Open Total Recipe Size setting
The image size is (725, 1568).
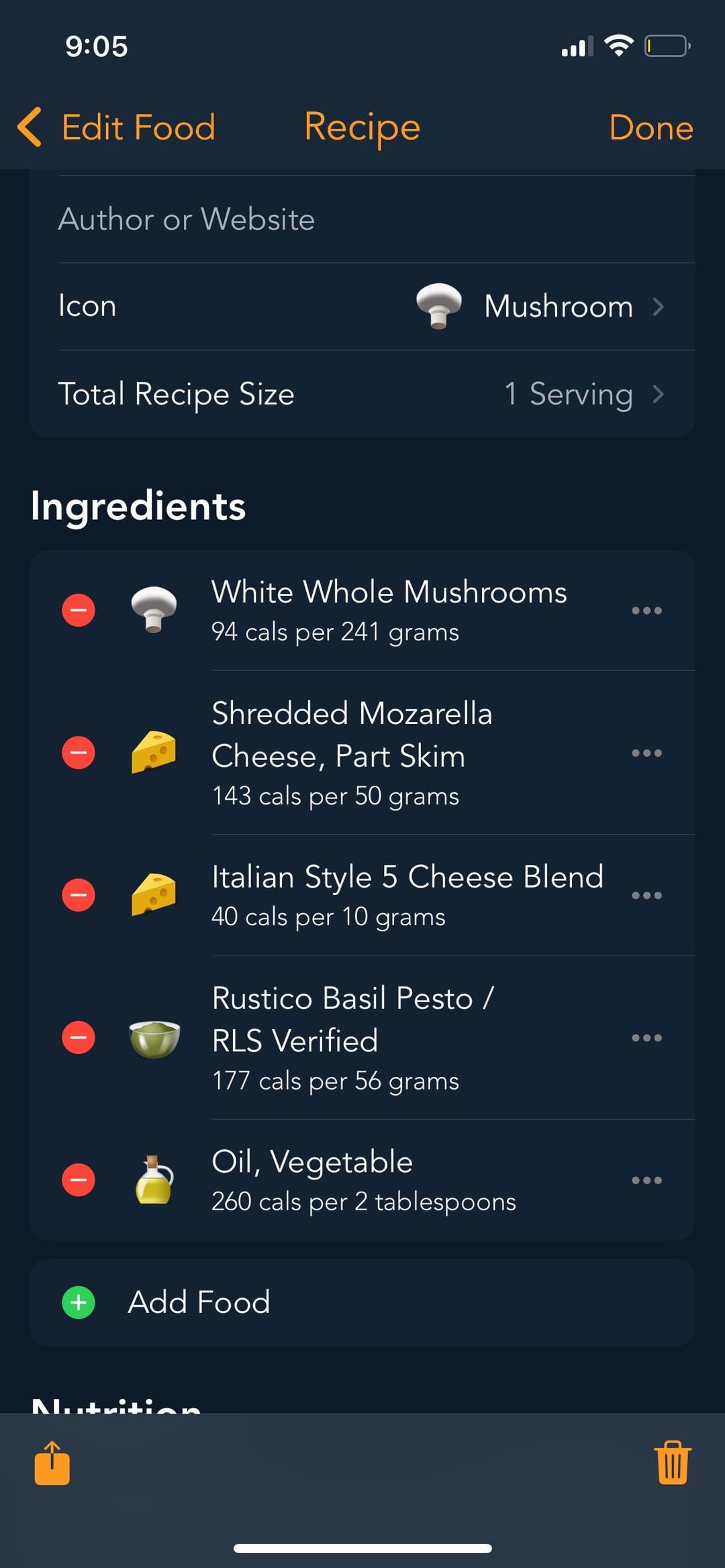coord(362,394)
